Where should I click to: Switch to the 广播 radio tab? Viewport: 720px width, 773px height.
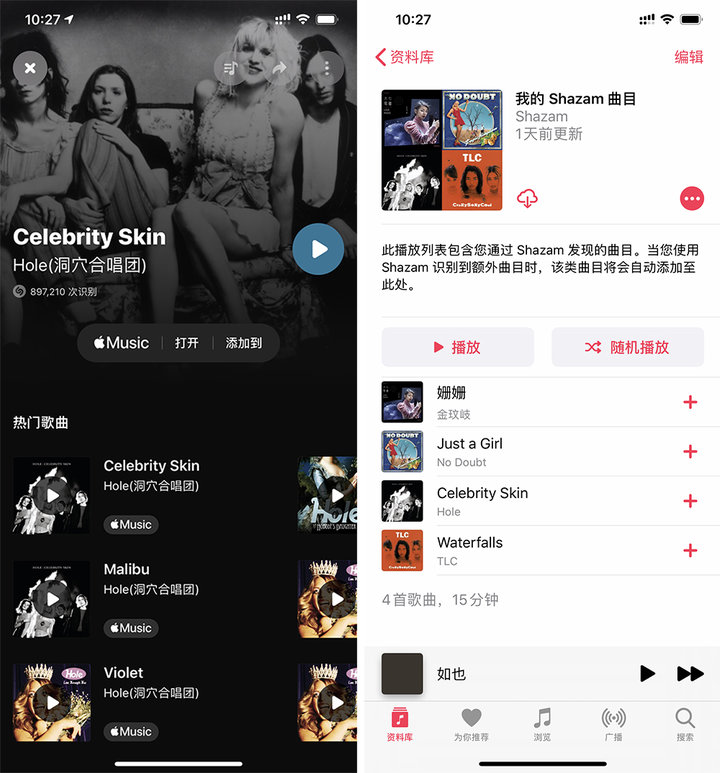click(x=613, y=726)
